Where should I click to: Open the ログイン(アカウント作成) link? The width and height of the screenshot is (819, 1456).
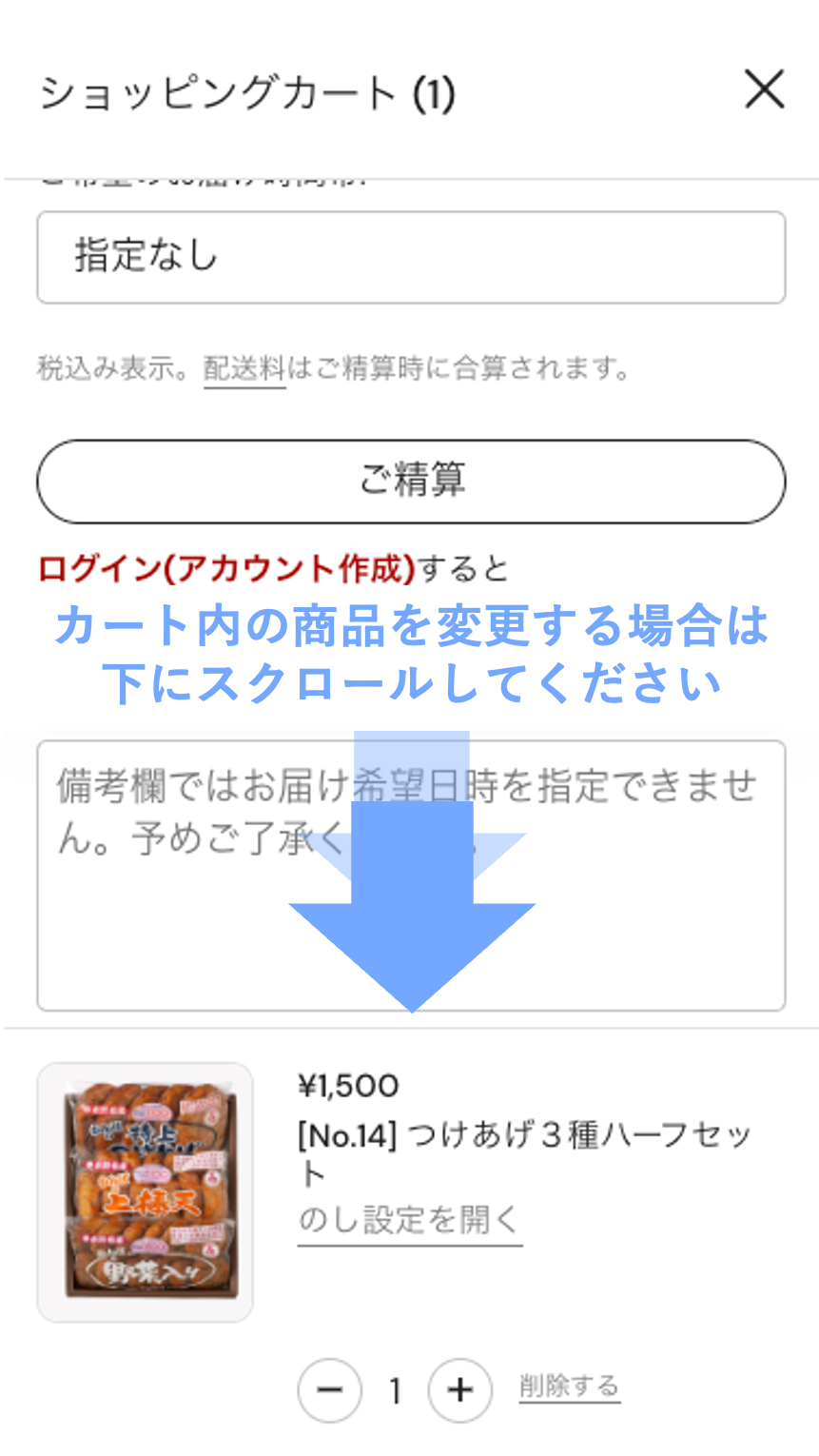[x=226, y=569]
